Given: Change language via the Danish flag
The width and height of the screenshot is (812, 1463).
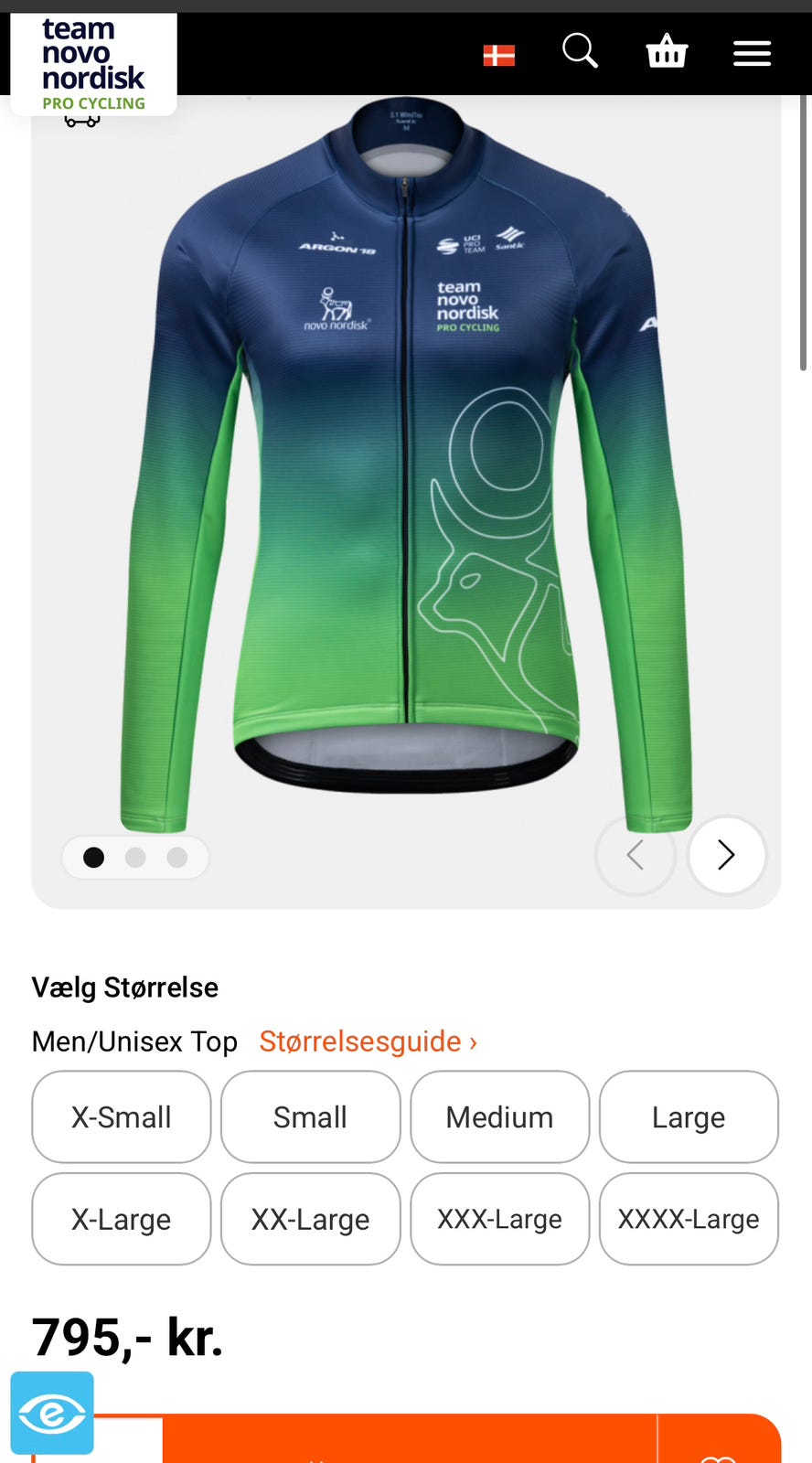Looking at the screenshot, I should 499,56.
